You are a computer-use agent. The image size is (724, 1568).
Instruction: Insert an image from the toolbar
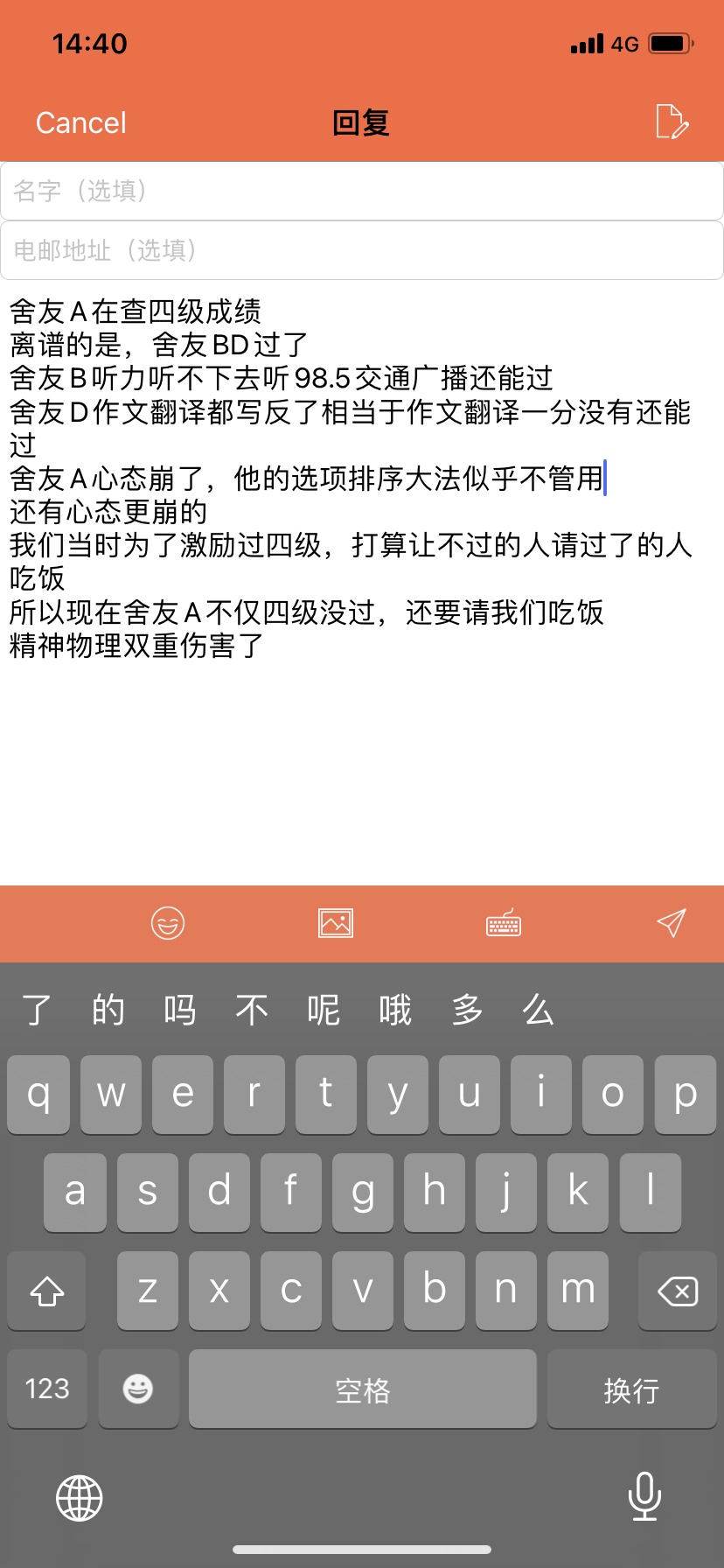336,923
